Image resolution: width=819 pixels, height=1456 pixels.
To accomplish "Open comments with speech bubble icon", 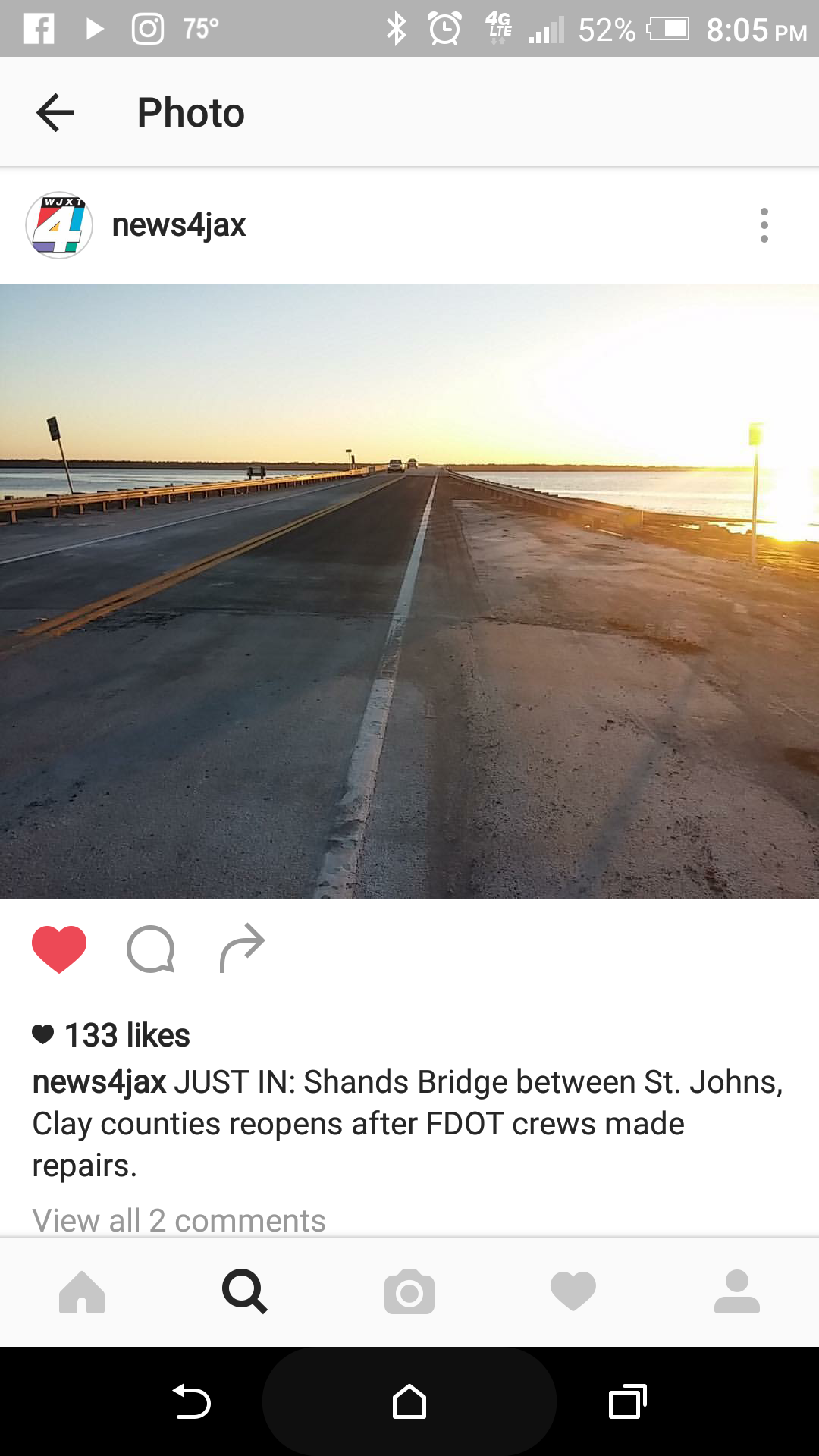I will 150,949.
